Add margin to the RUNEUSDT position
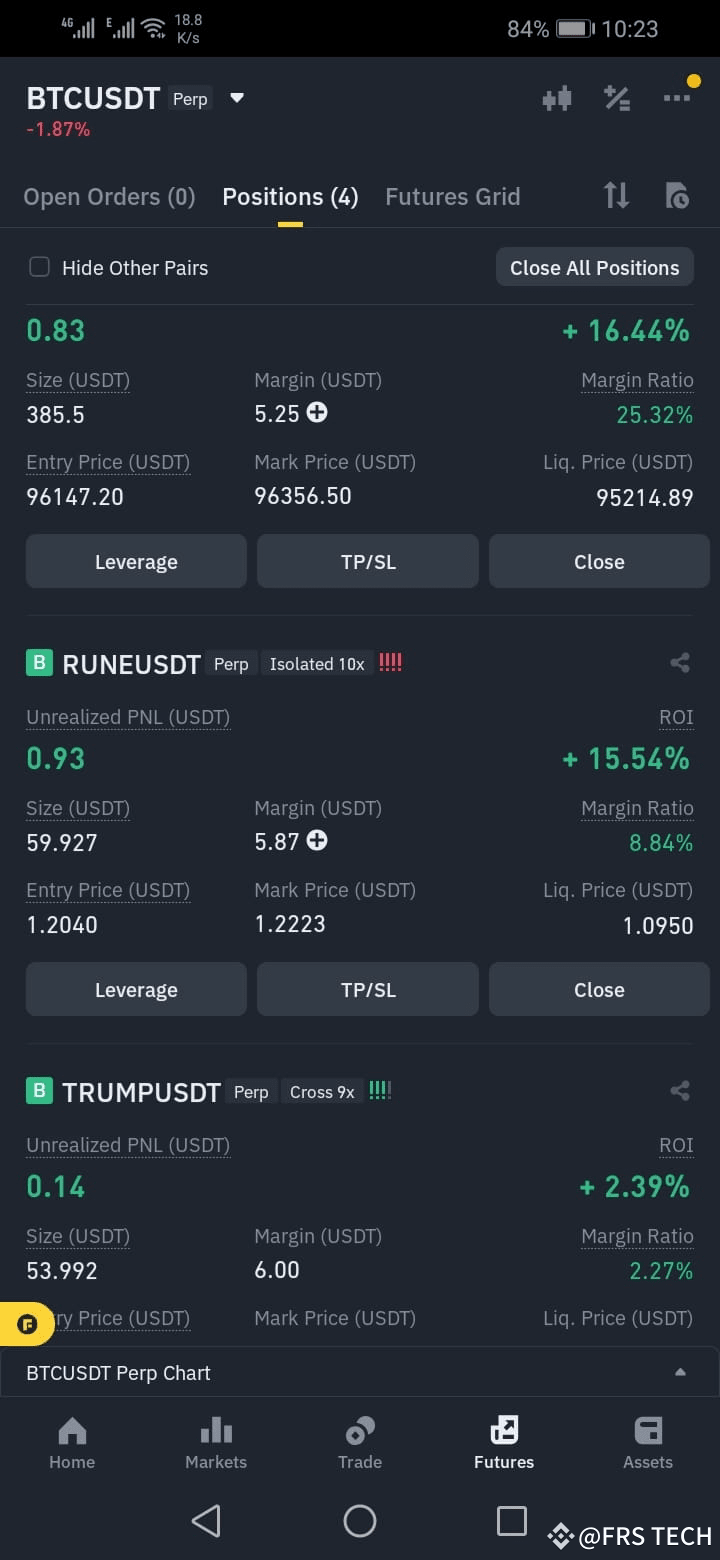This screenshot has width=720, height=1560. [316, 841]
